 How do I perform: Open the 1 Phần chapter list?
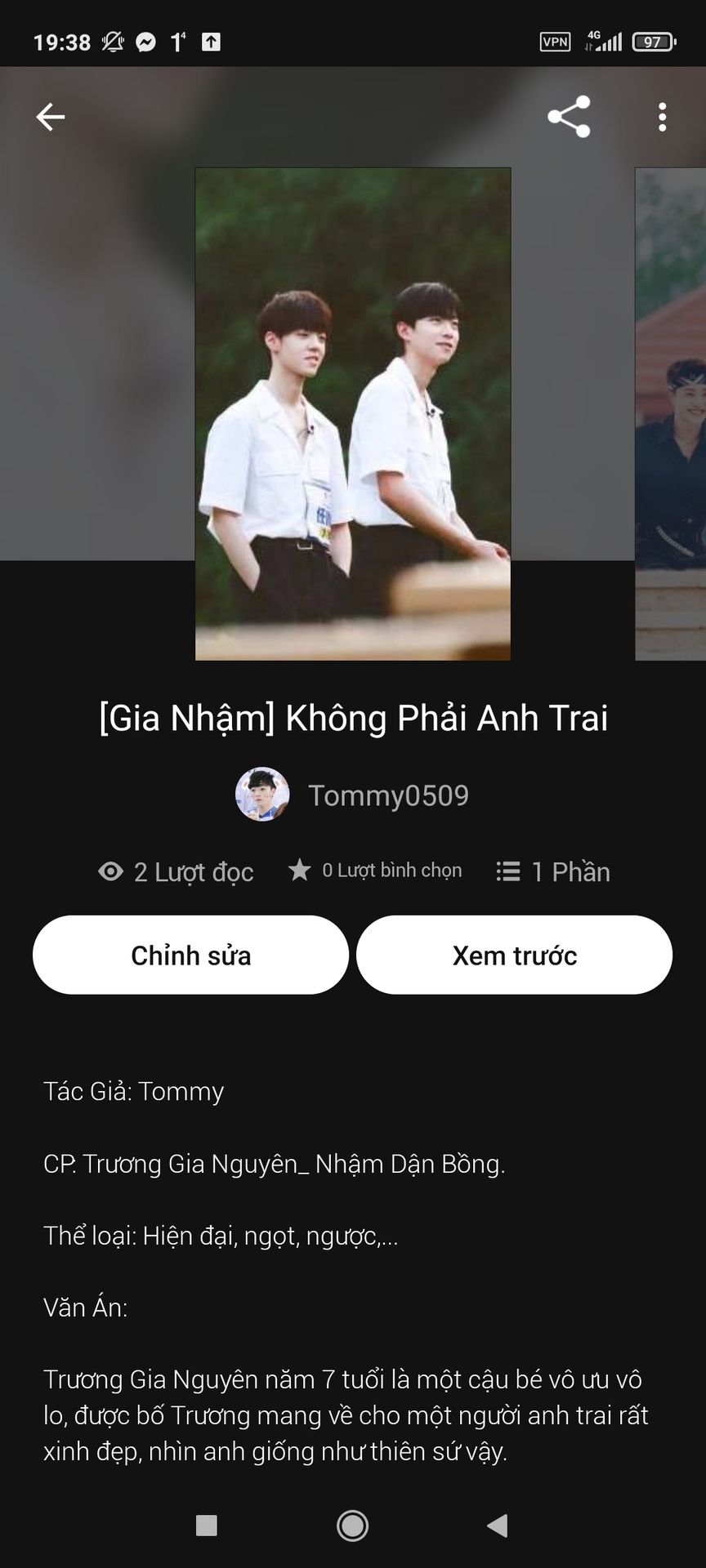[x=553, y=871]
